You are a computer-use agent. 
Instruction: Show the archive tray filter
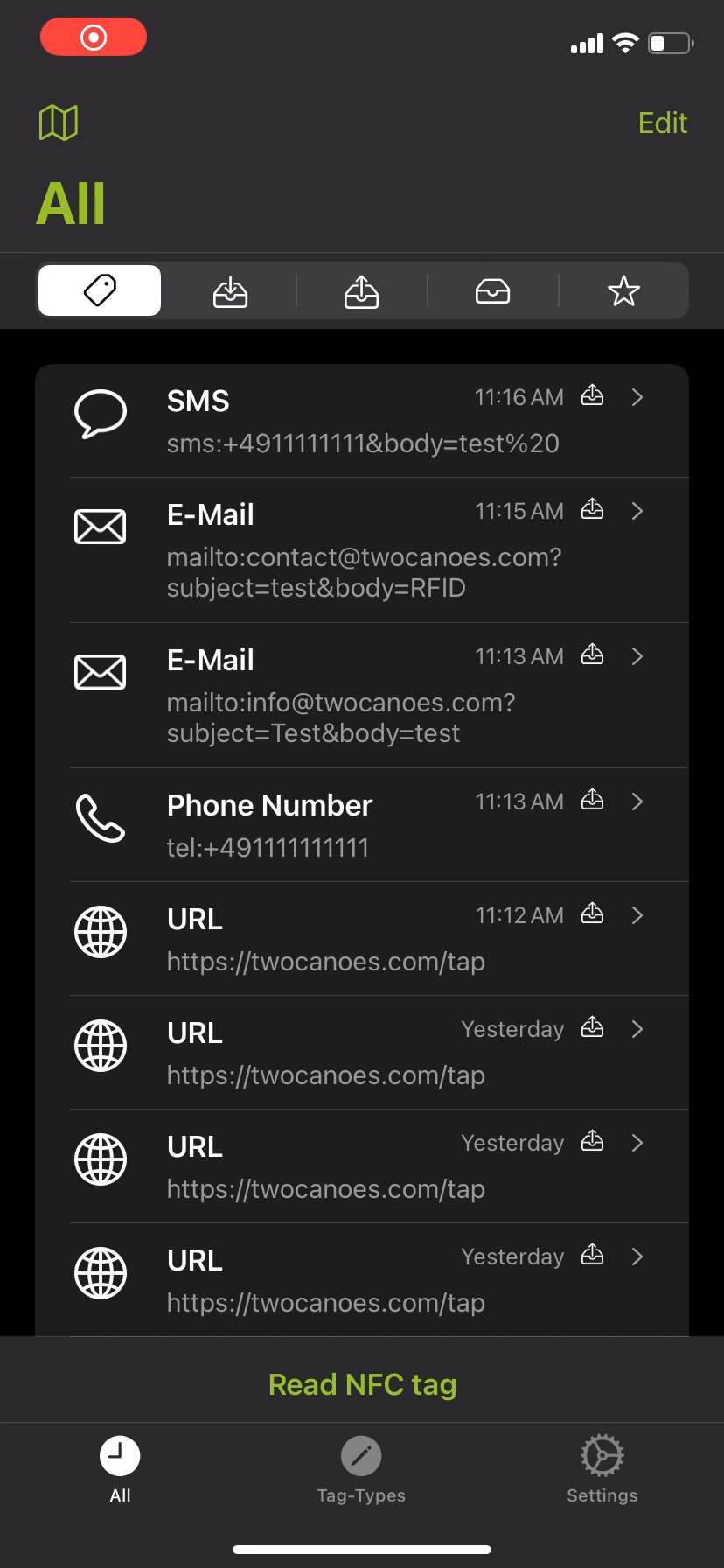click(492, 291)
